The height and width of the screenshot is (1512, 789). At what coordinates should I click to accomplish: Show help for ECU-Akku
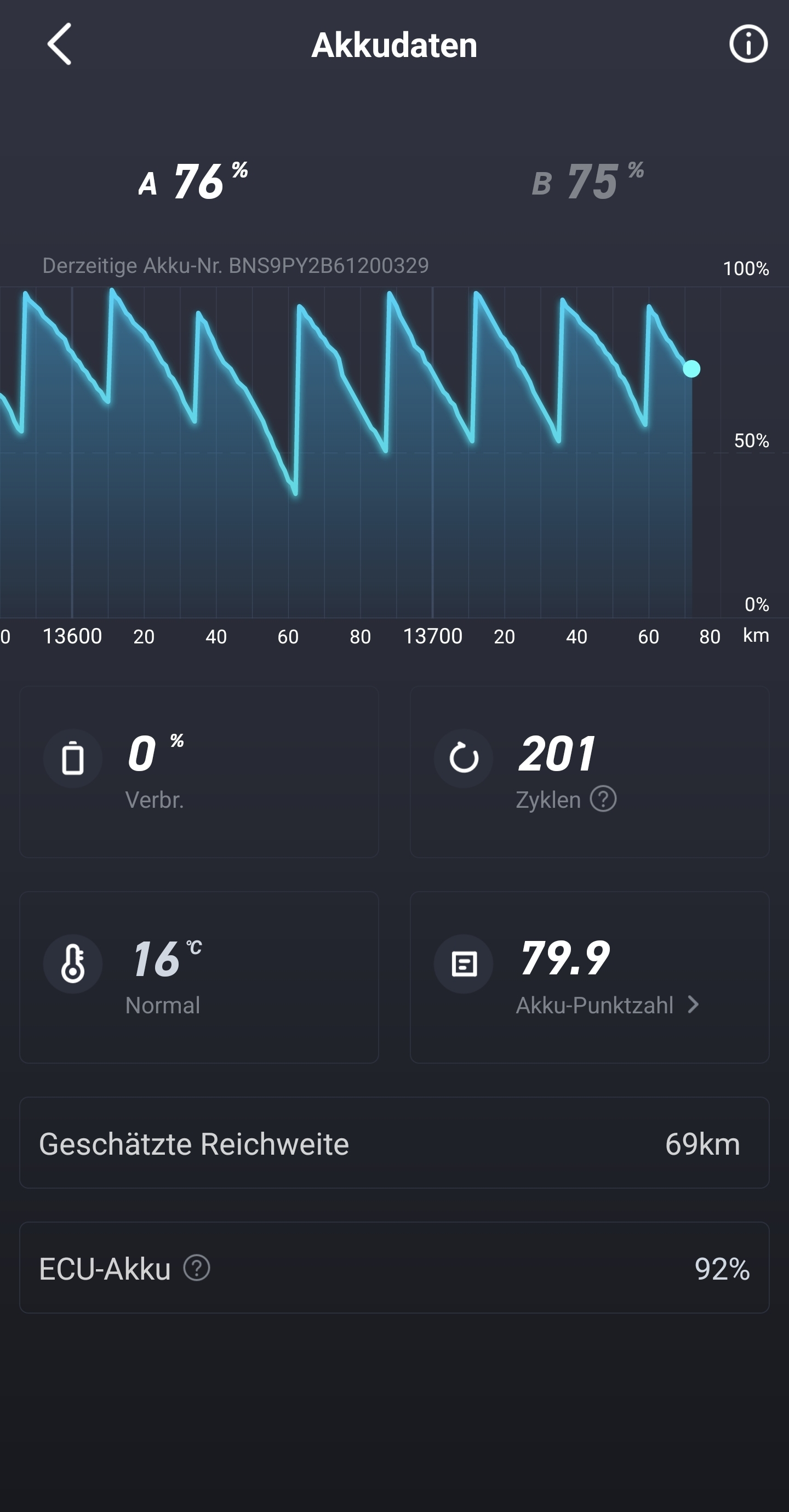[197, 1268]
